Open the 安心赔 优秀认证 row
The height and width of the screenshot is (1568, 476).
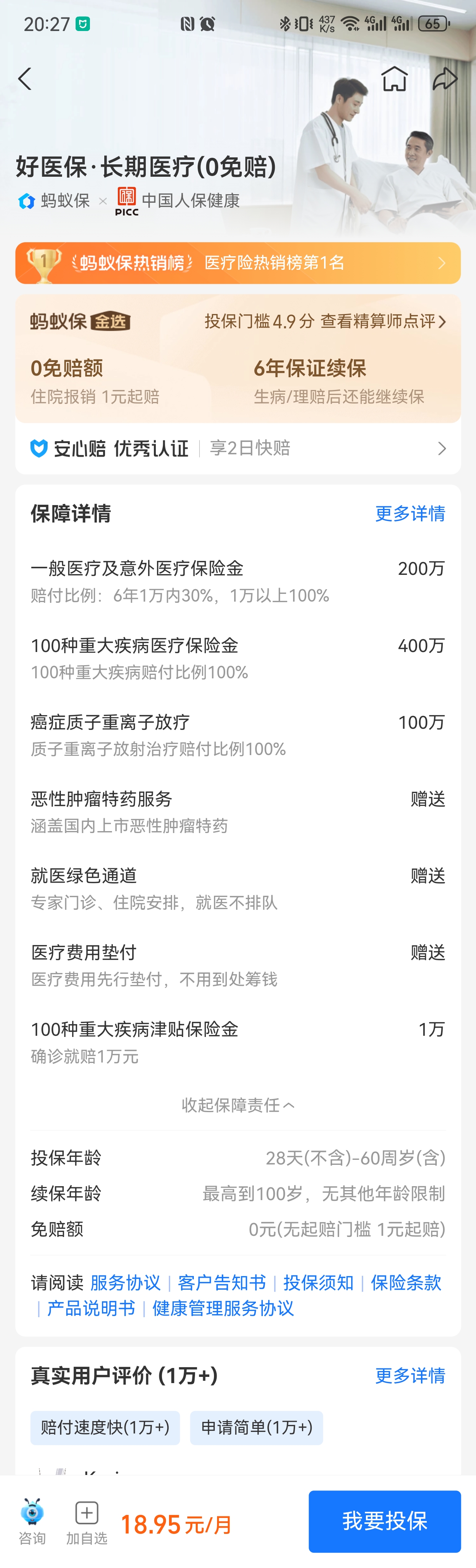238,448
